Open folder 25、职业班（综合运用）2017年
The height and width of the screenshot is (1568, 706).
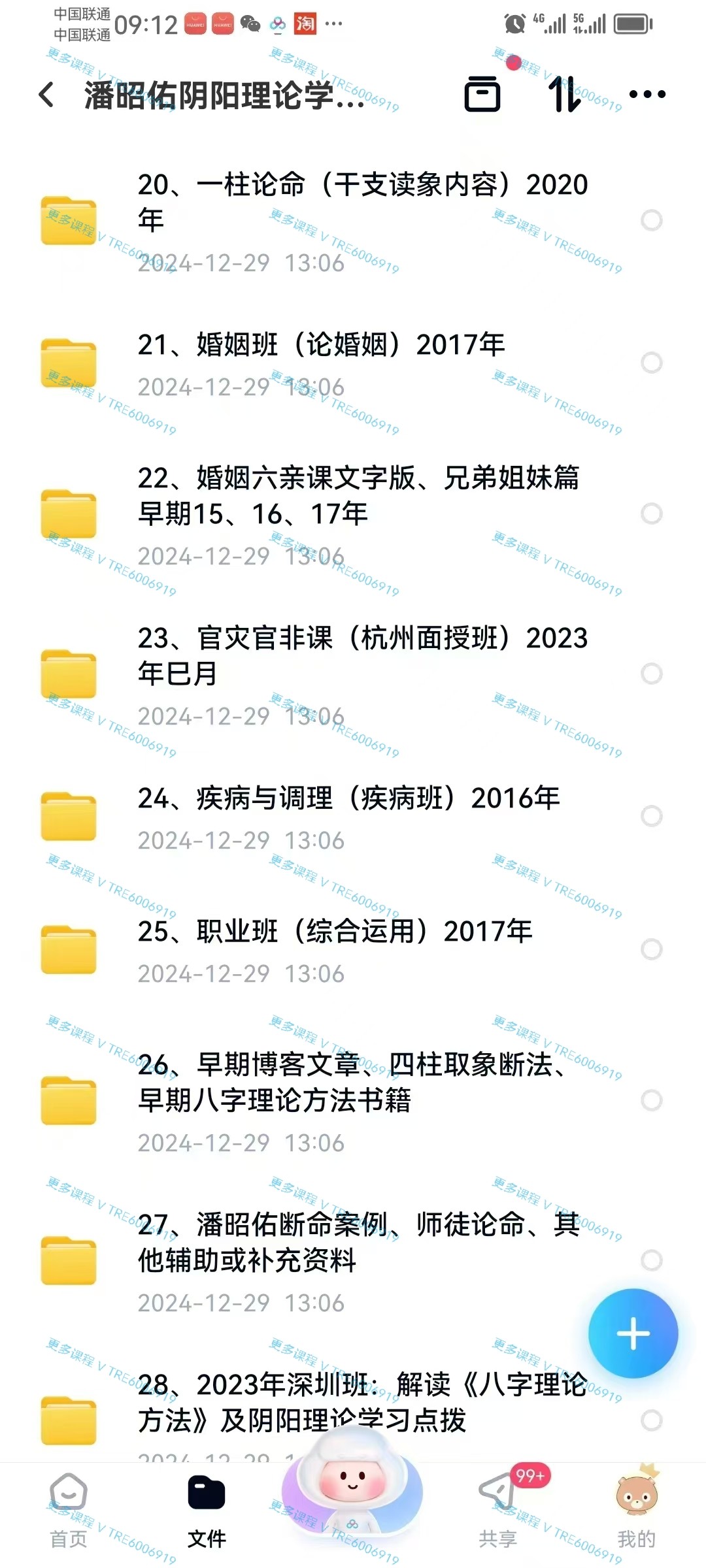pos(353,950)
